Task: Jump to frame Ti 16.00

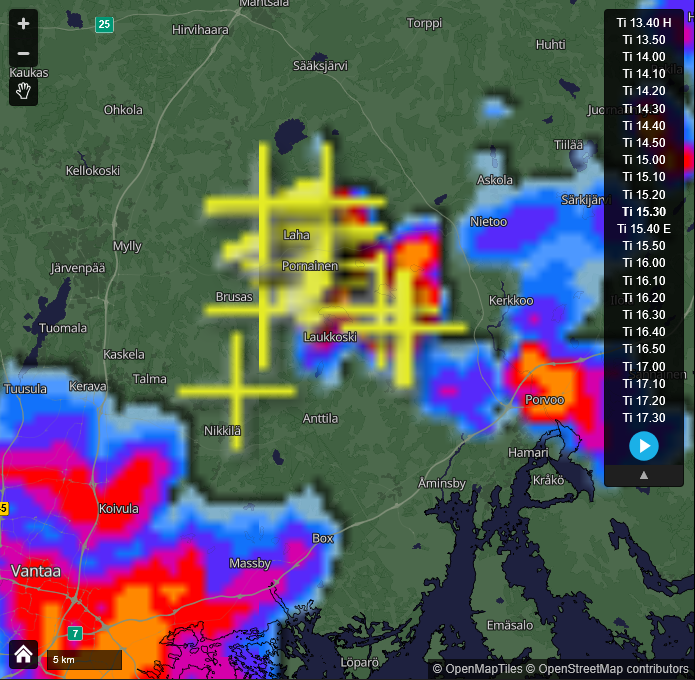Action: 643,263
